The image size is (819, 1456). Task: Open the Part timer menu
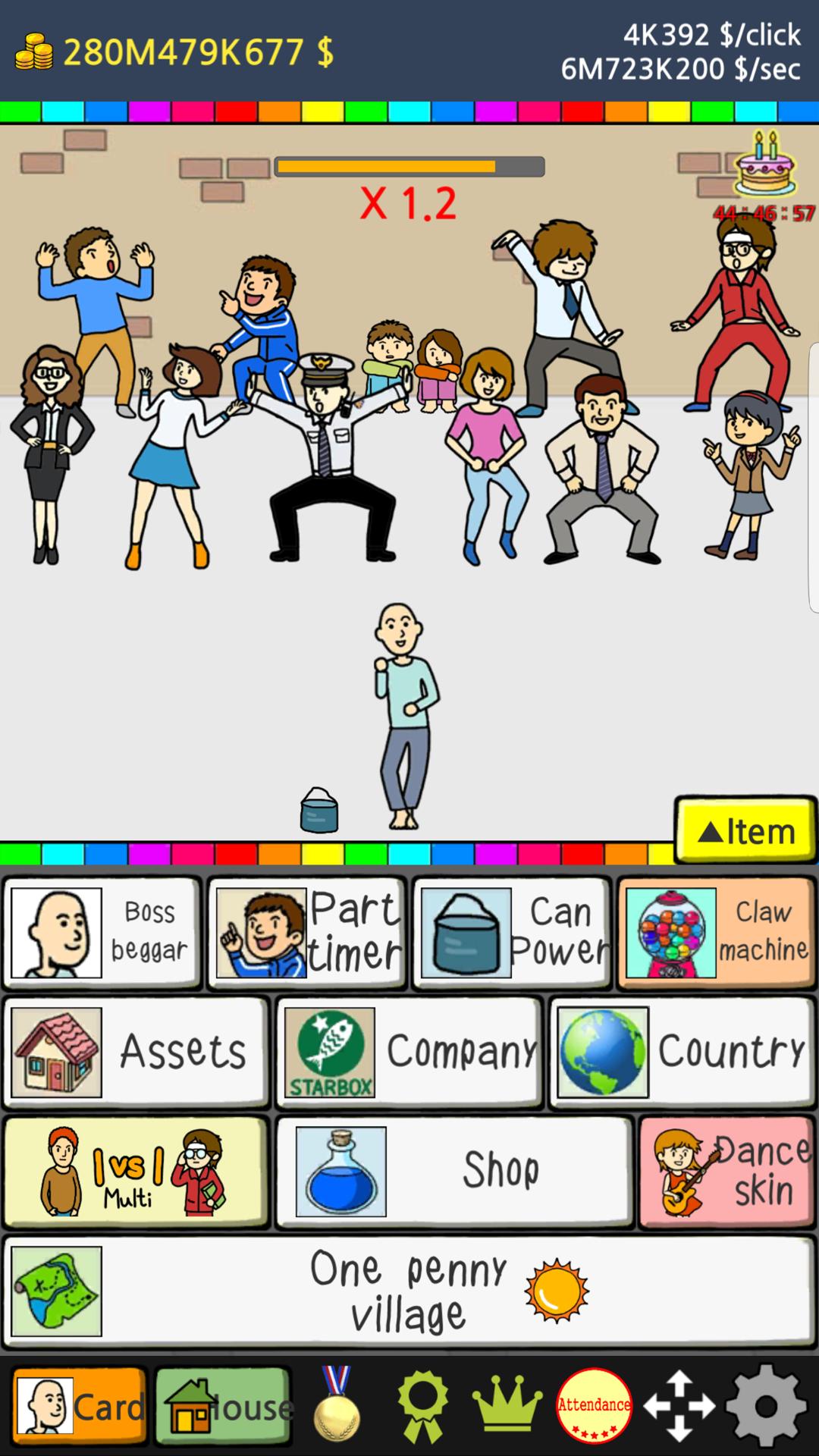(307, 934)
